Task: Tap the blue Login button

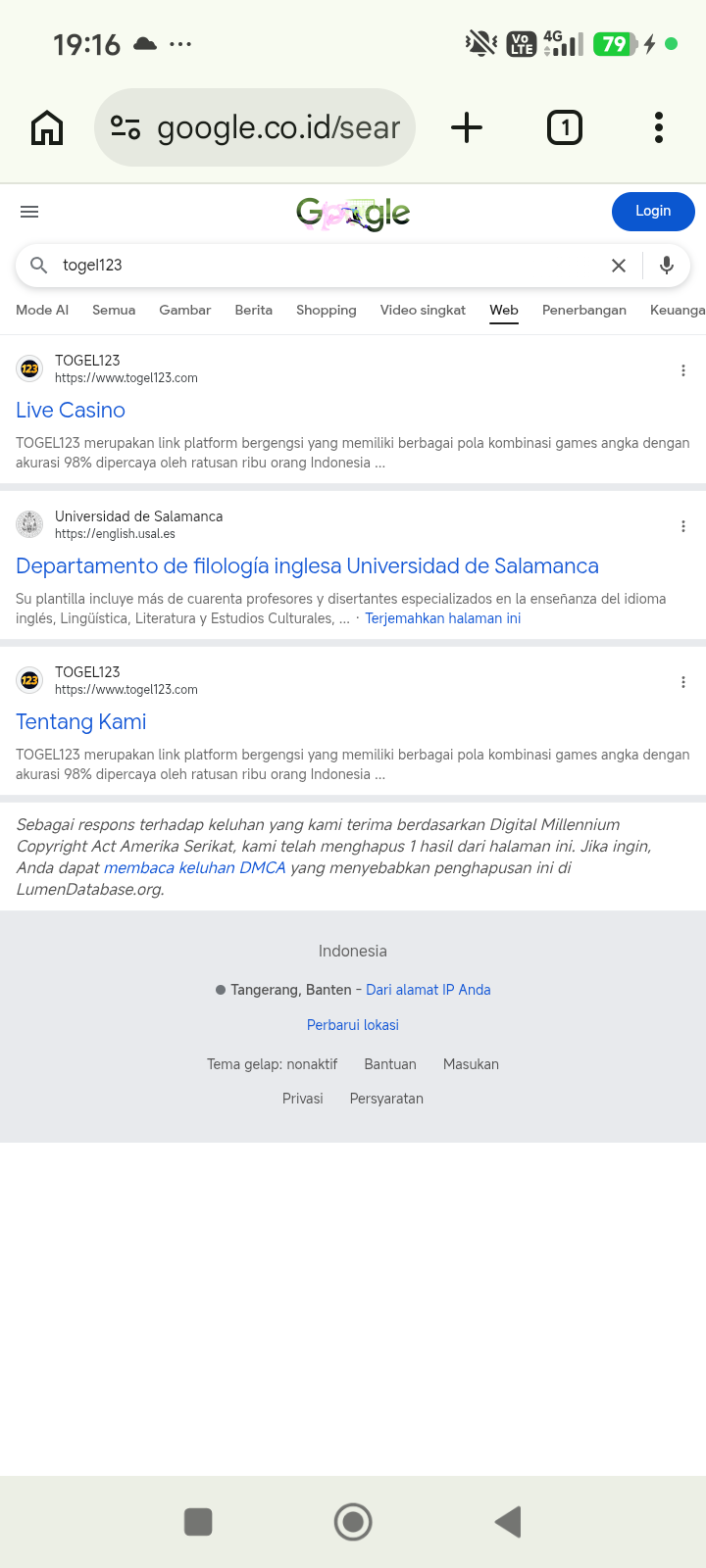Action: (x=653, y=211)
